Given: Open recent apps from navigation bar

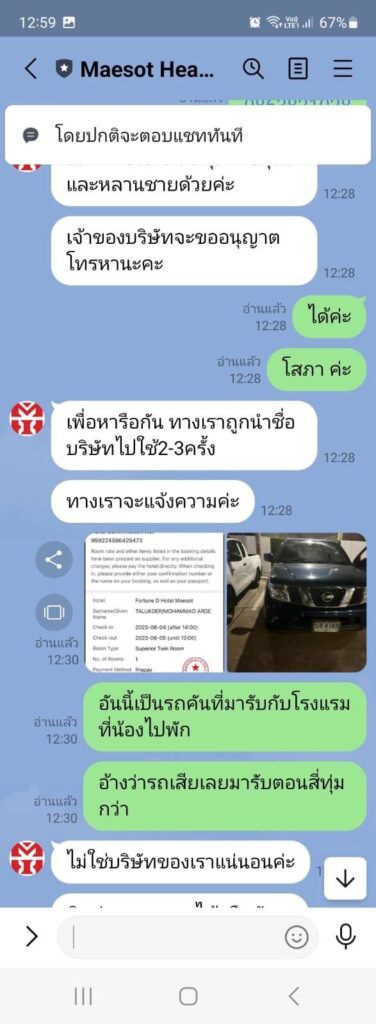Looking at the screenshot, I should point(83,996).
